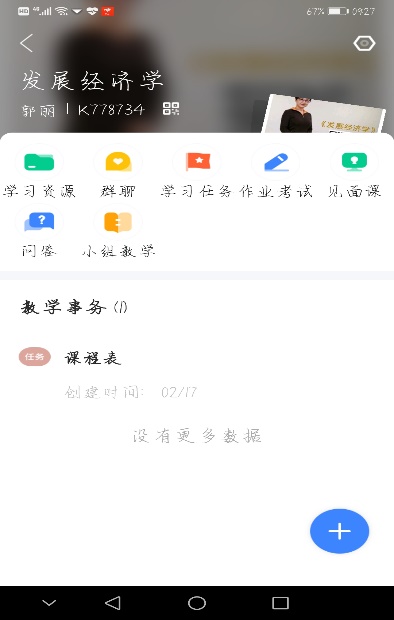394x620 pixels.
Task: View 作业考试 section
Action: point(276,172)
